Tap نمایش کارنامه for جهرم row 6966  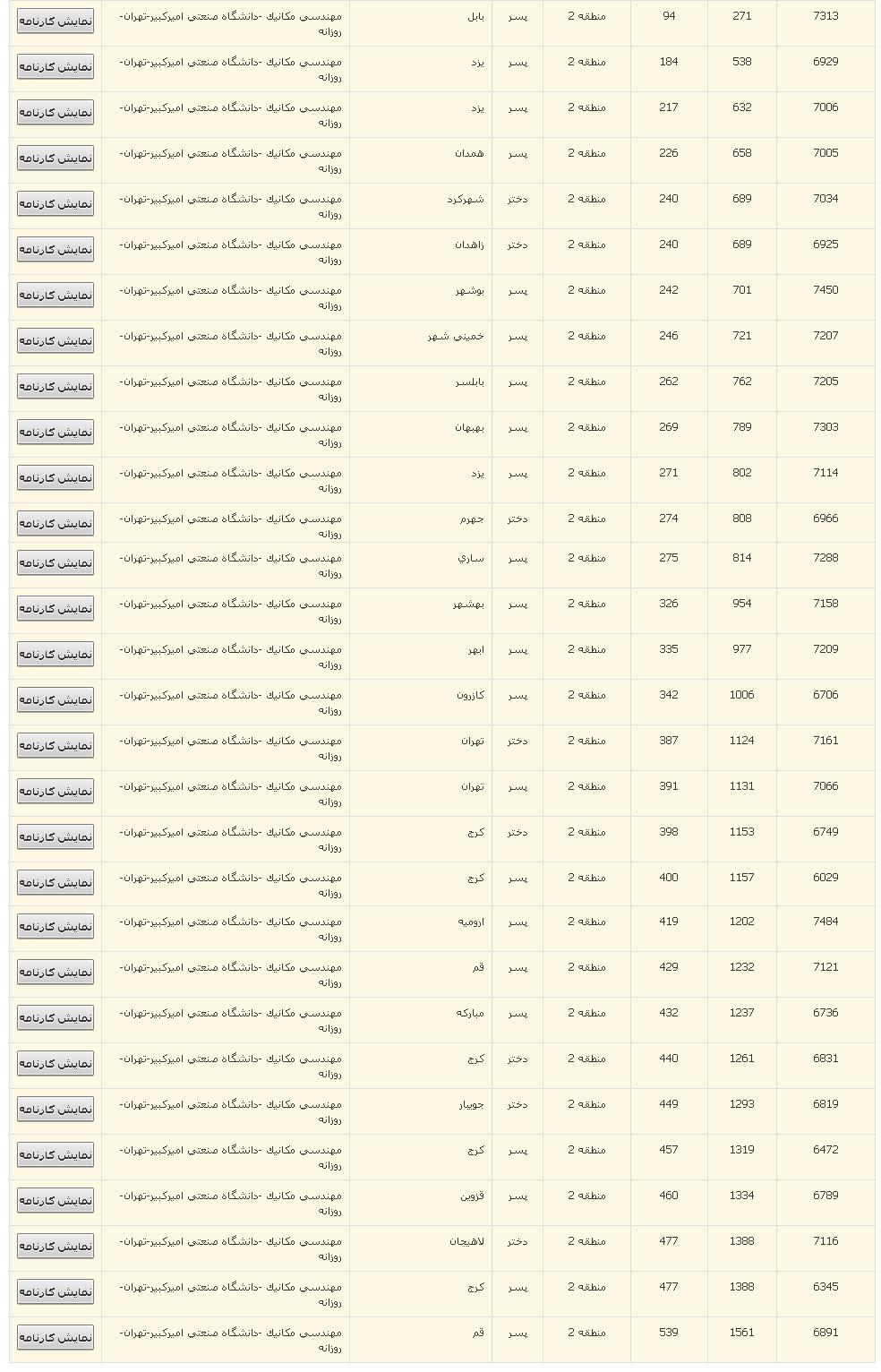56,524
